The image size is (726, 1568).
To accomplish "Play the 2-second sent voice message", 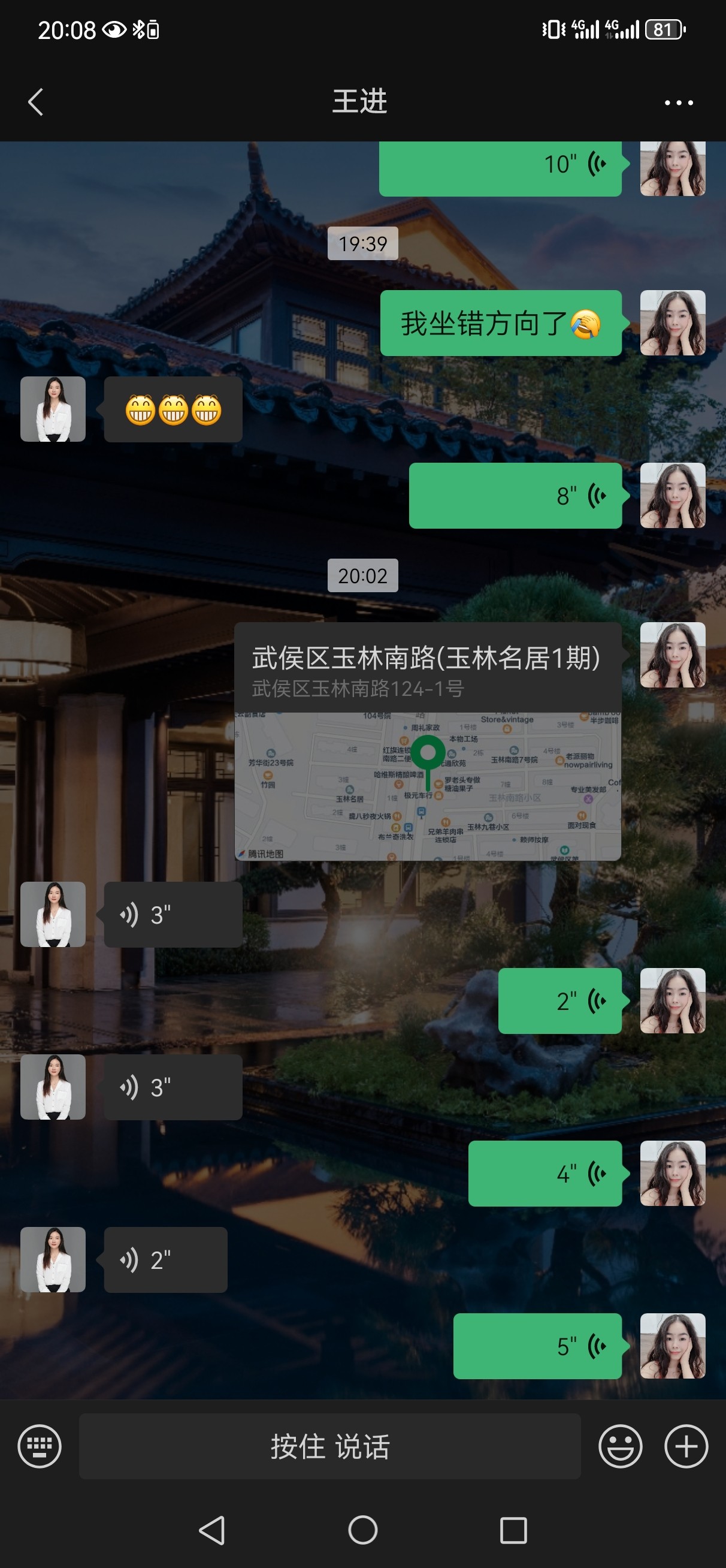I will point(559,1001).
